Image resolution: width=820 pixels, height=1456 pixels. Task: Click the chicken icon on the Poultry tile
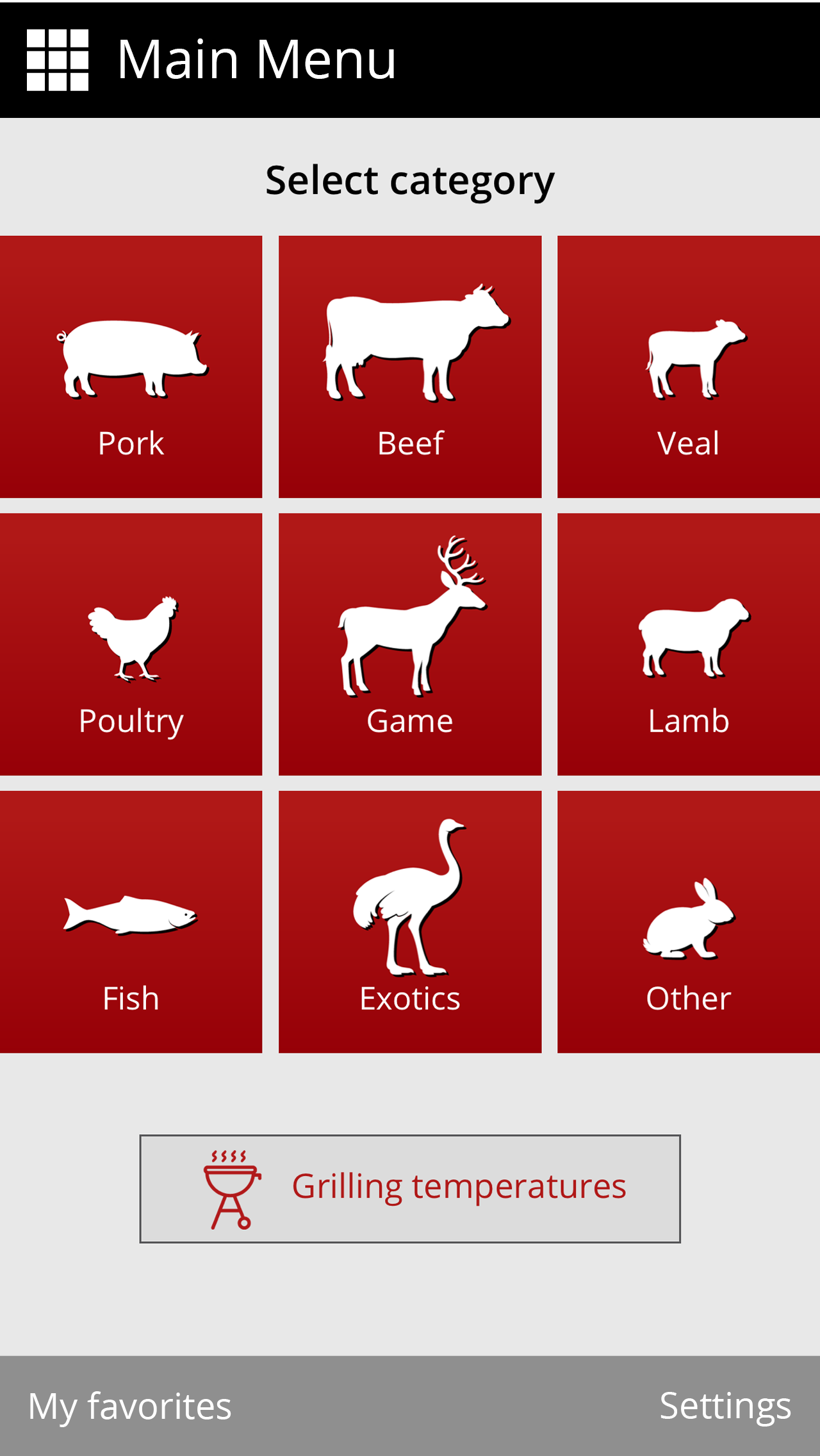pos(133,641)
